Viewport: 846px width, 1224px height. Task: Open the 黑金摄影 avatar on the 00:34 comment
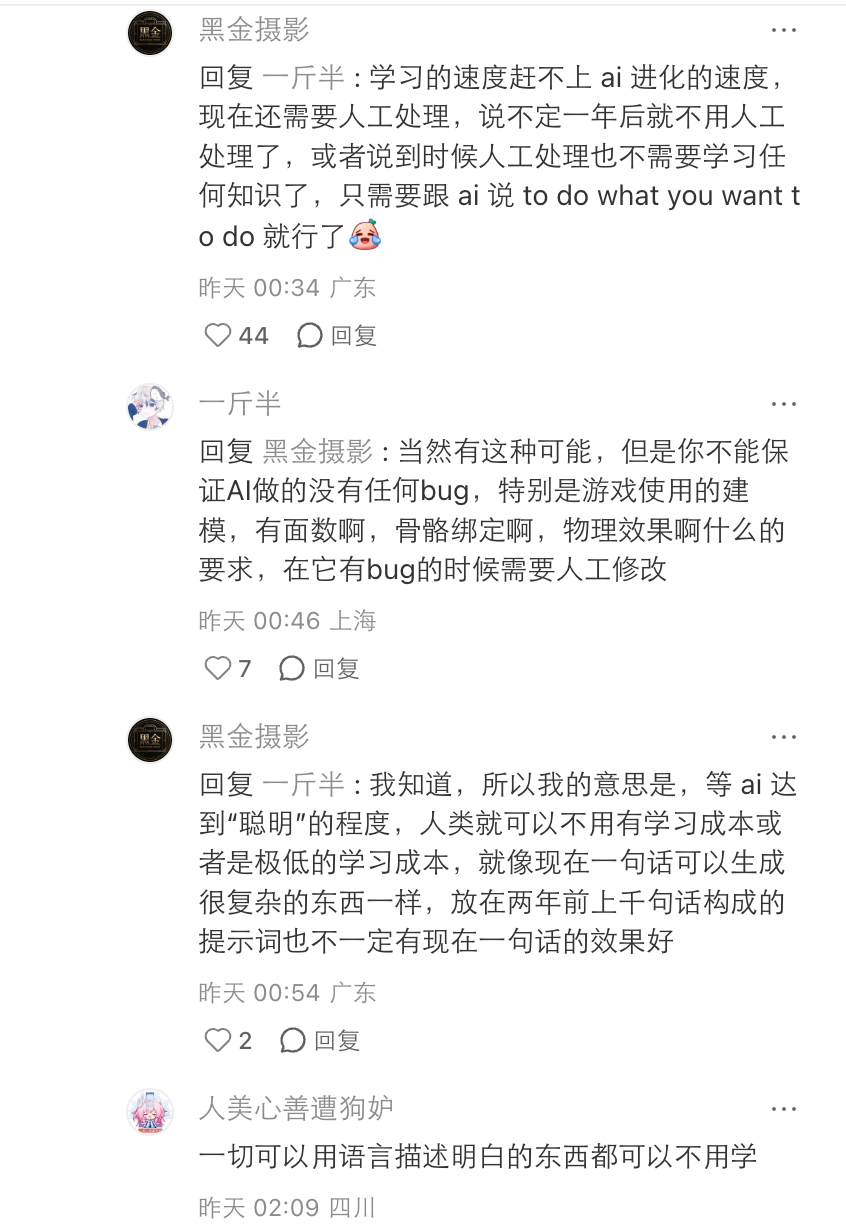pos(150,33)
